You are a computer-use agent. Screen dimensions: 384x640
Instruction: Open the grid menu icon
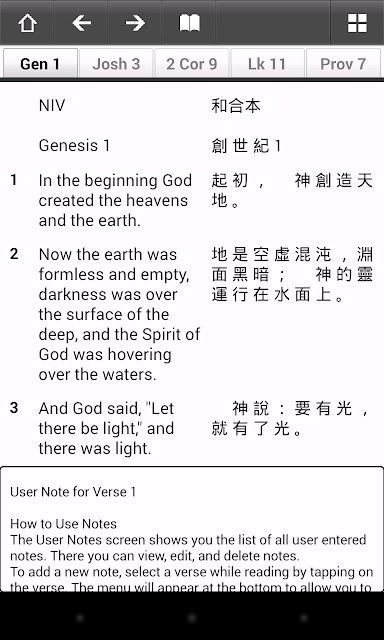point(357,22)
